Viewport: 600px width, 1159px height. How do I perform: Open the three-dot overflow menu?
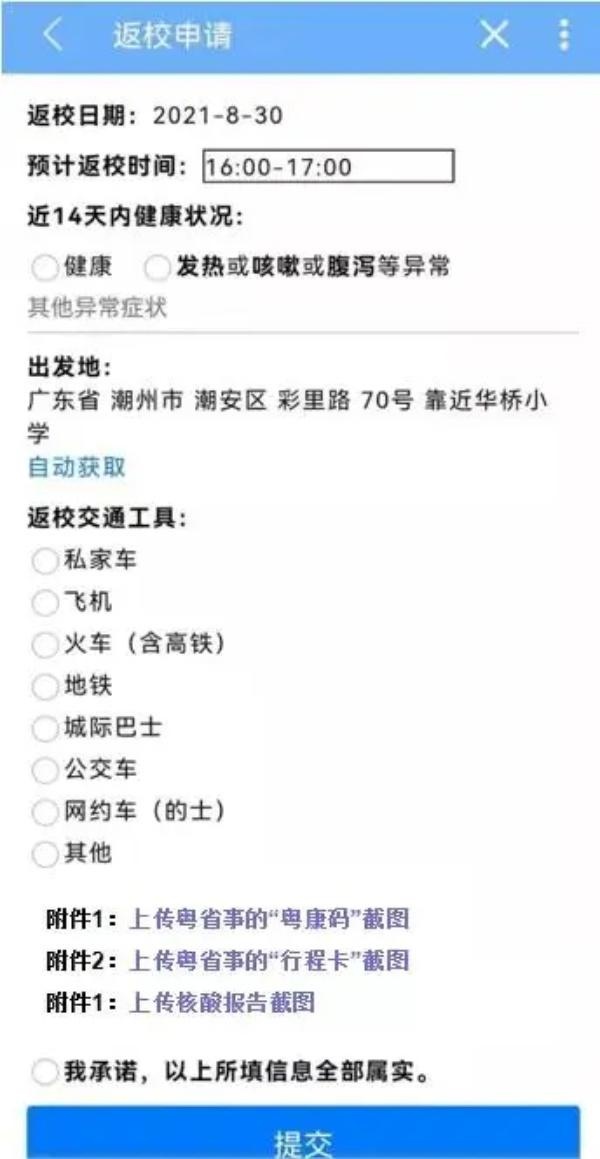(564, 36)
